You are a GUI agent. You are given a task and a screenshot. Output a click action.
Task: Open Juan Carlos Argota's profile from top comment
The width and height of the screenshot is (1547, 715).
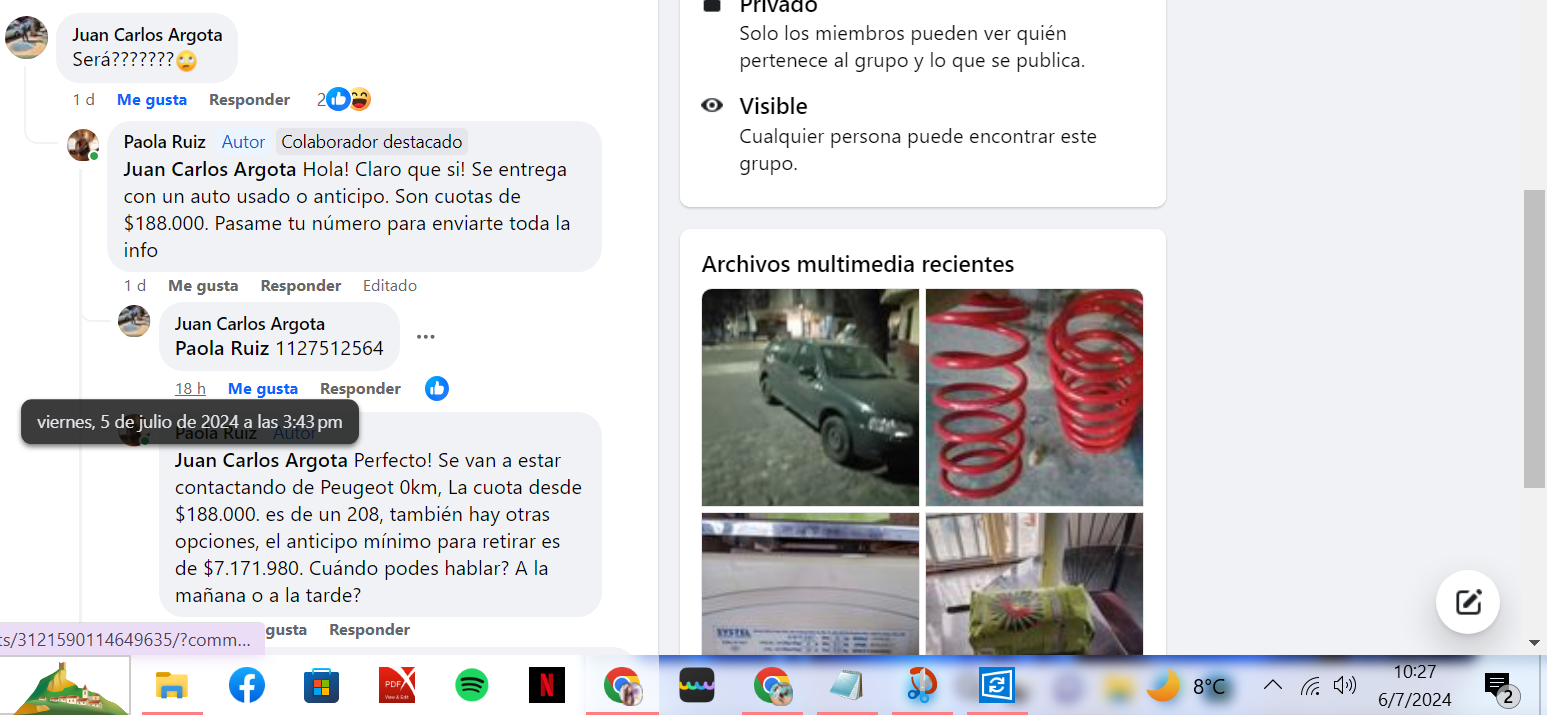[147, 35]
